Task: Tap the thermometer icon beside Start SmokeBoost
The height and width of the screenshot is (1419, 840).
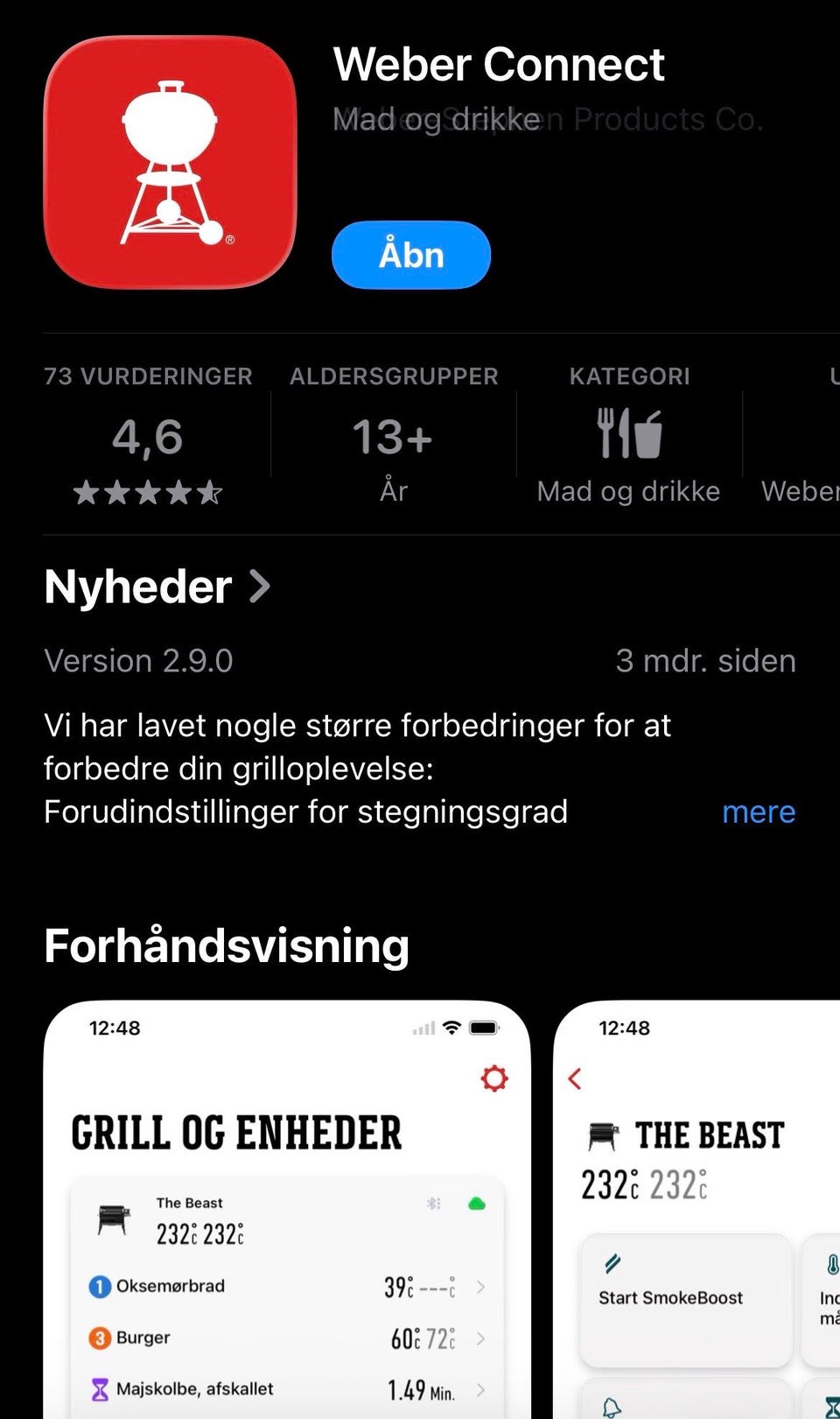Action: click(x=831, y=1263)
